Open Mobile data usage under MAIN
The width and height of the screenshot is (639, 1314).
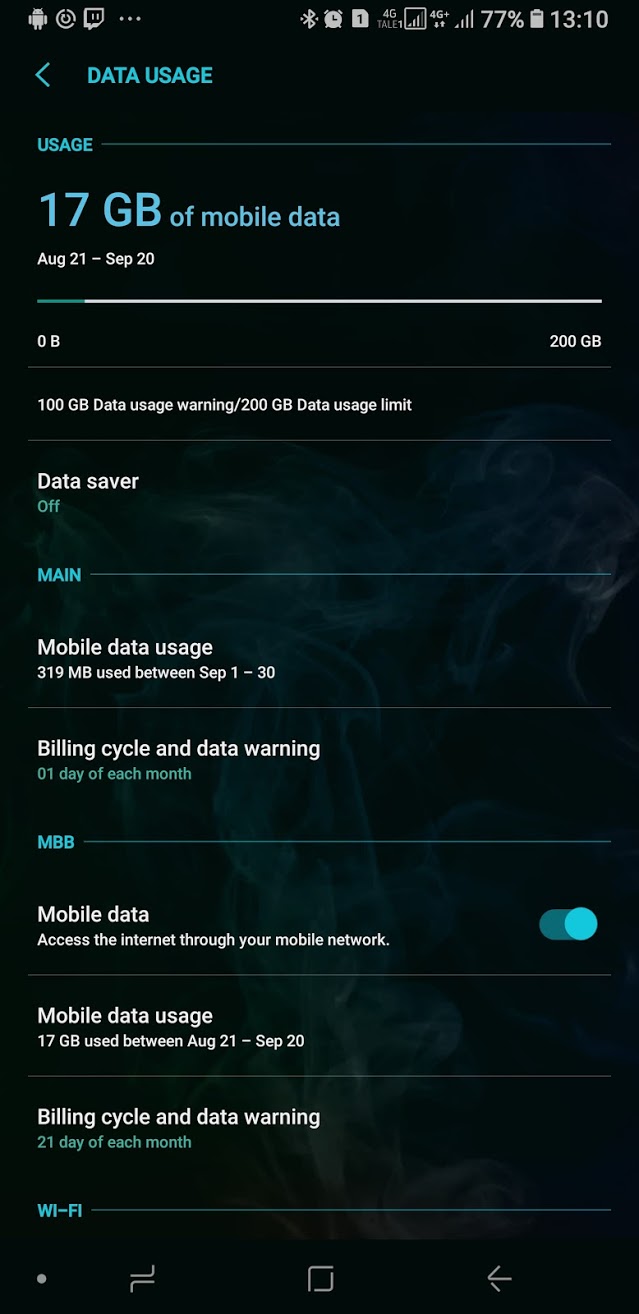[x=319, y=658]
